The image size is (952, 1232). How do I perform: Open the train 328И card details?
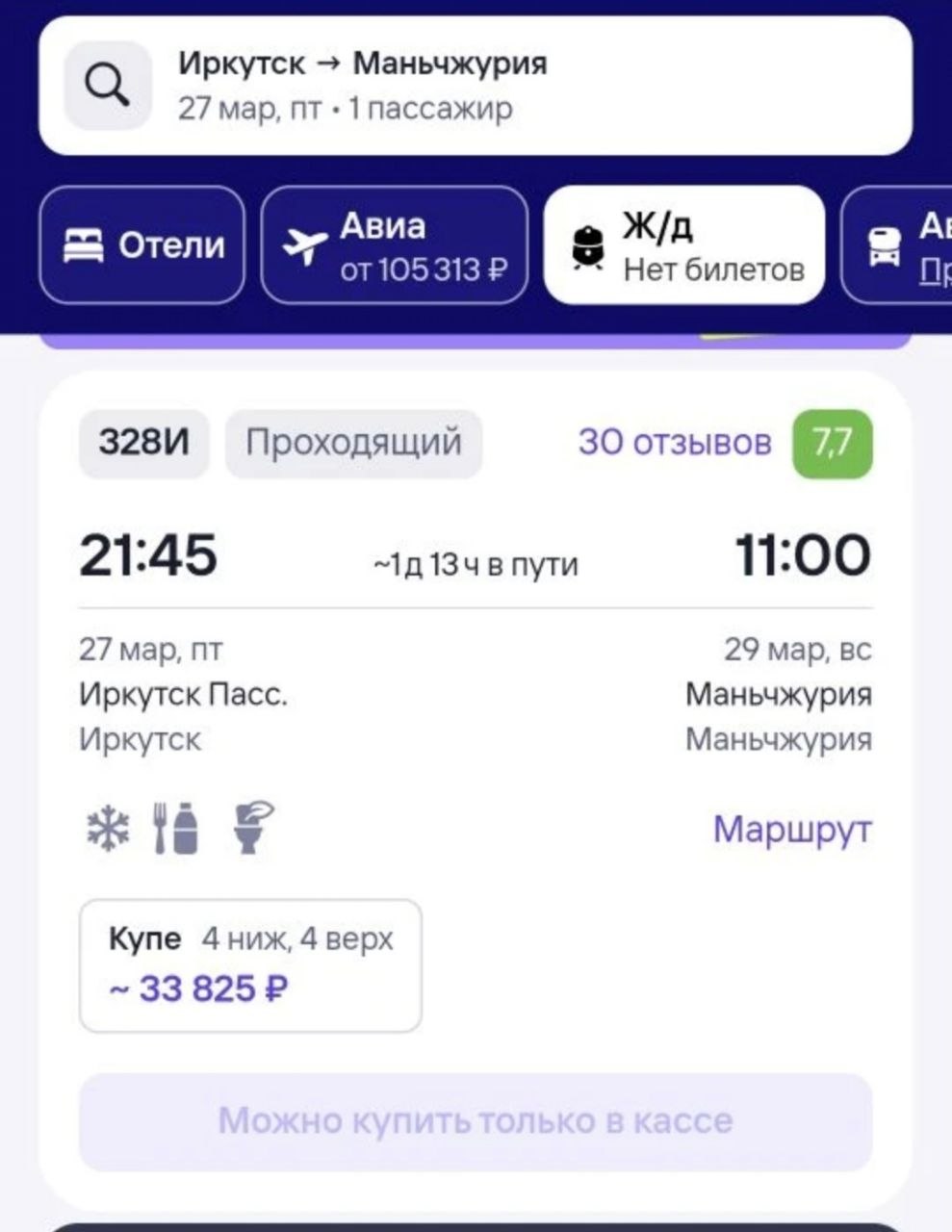tap(476, 556)
